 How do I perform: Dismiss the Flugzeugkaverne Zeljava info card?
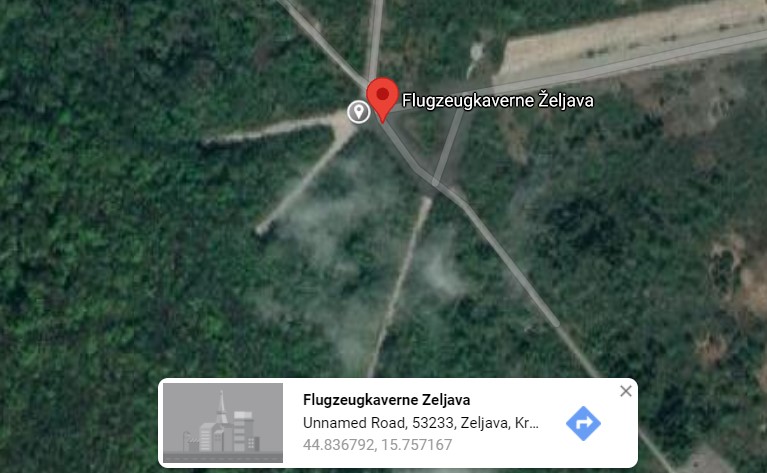click(626, 391)
